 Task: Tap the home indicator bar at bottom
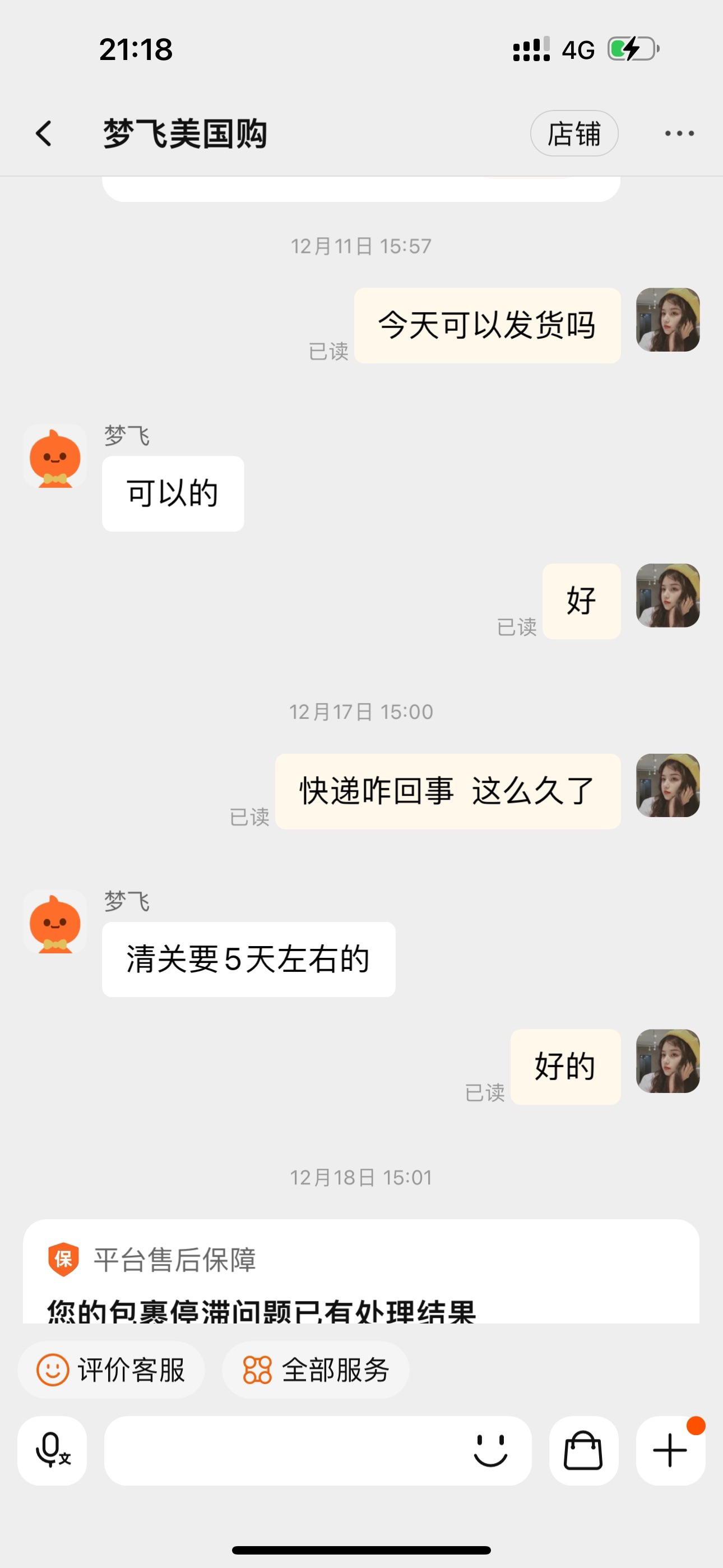(361, 1548)
